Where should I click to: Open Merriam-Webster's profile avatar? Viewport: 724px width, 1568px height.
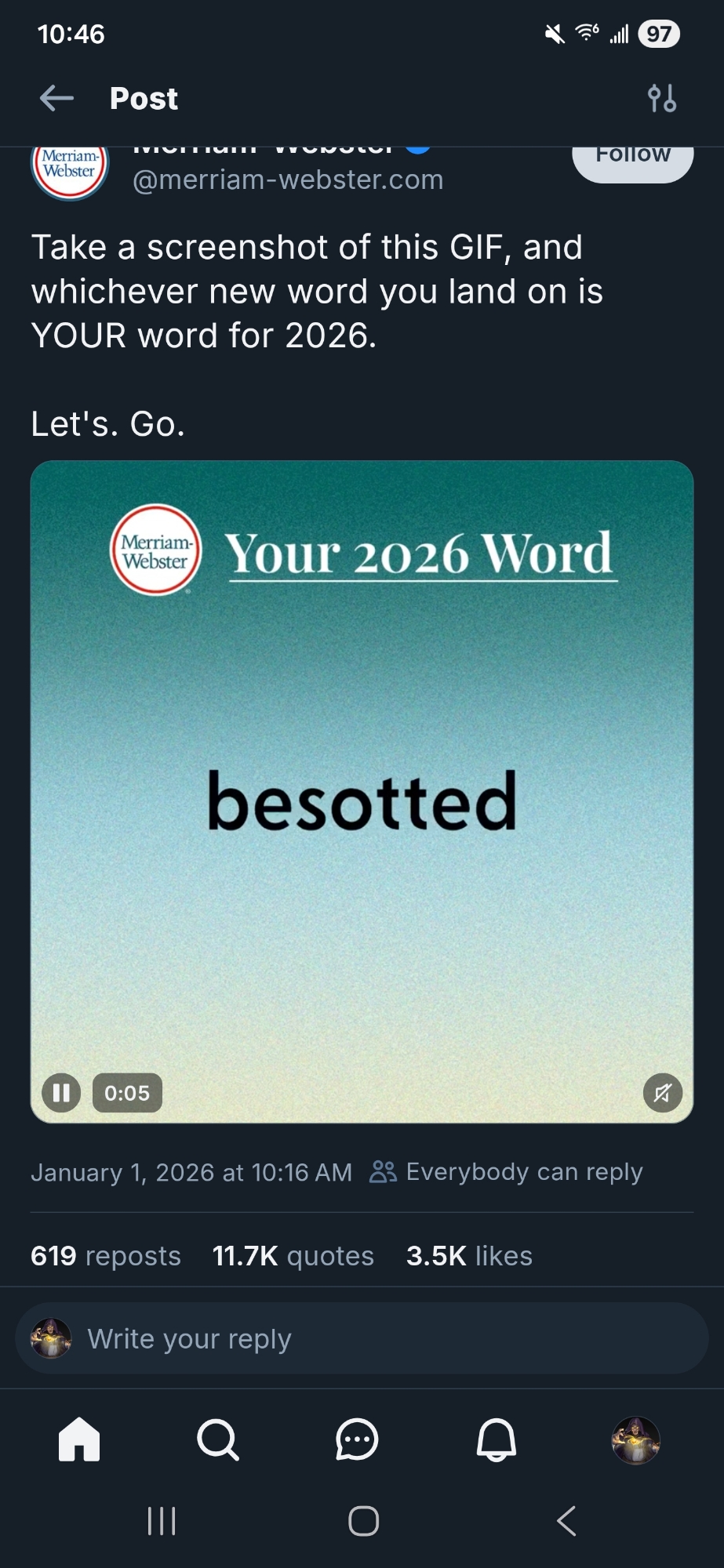[70, 167]
